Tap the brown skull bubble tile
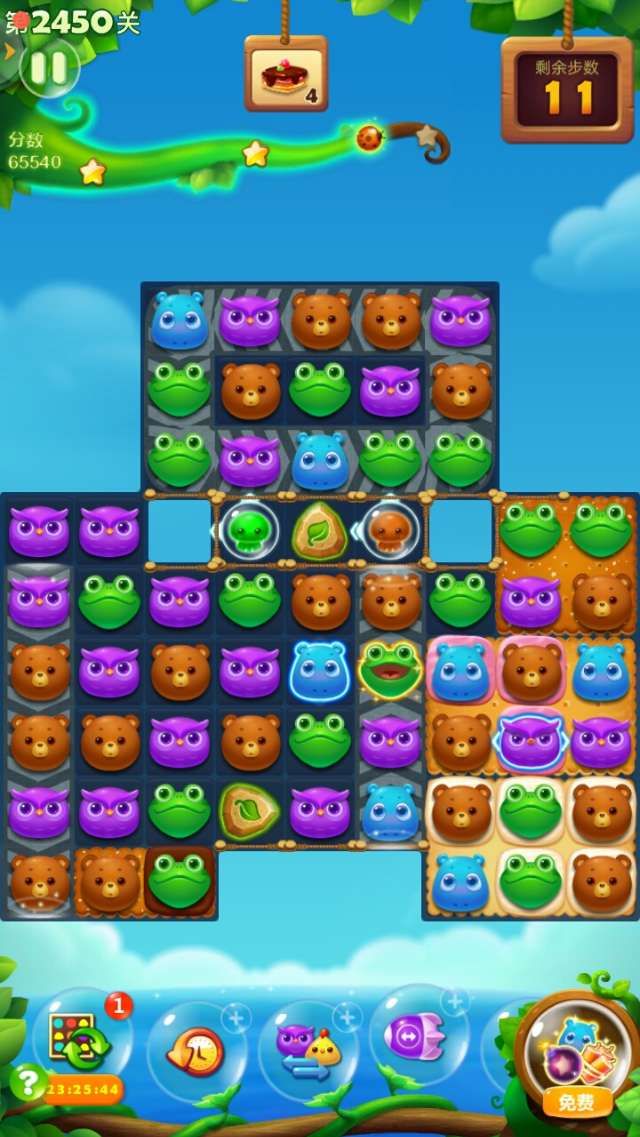Viewport: 640px width, 1137px height. [x=390, y=530]
